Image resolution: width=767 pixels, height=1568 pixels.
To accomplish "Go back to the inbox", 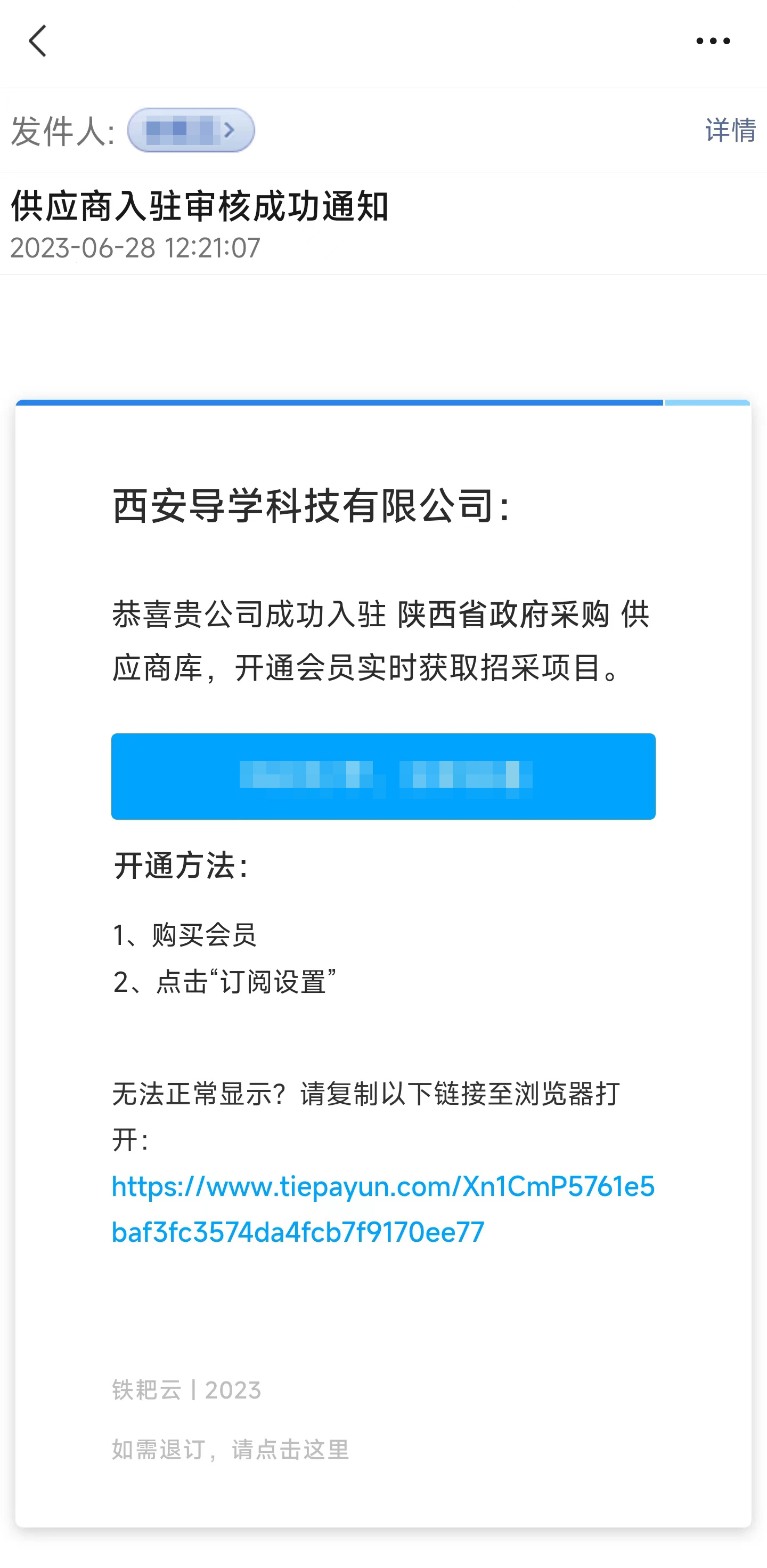I will (x=38, y=41).
